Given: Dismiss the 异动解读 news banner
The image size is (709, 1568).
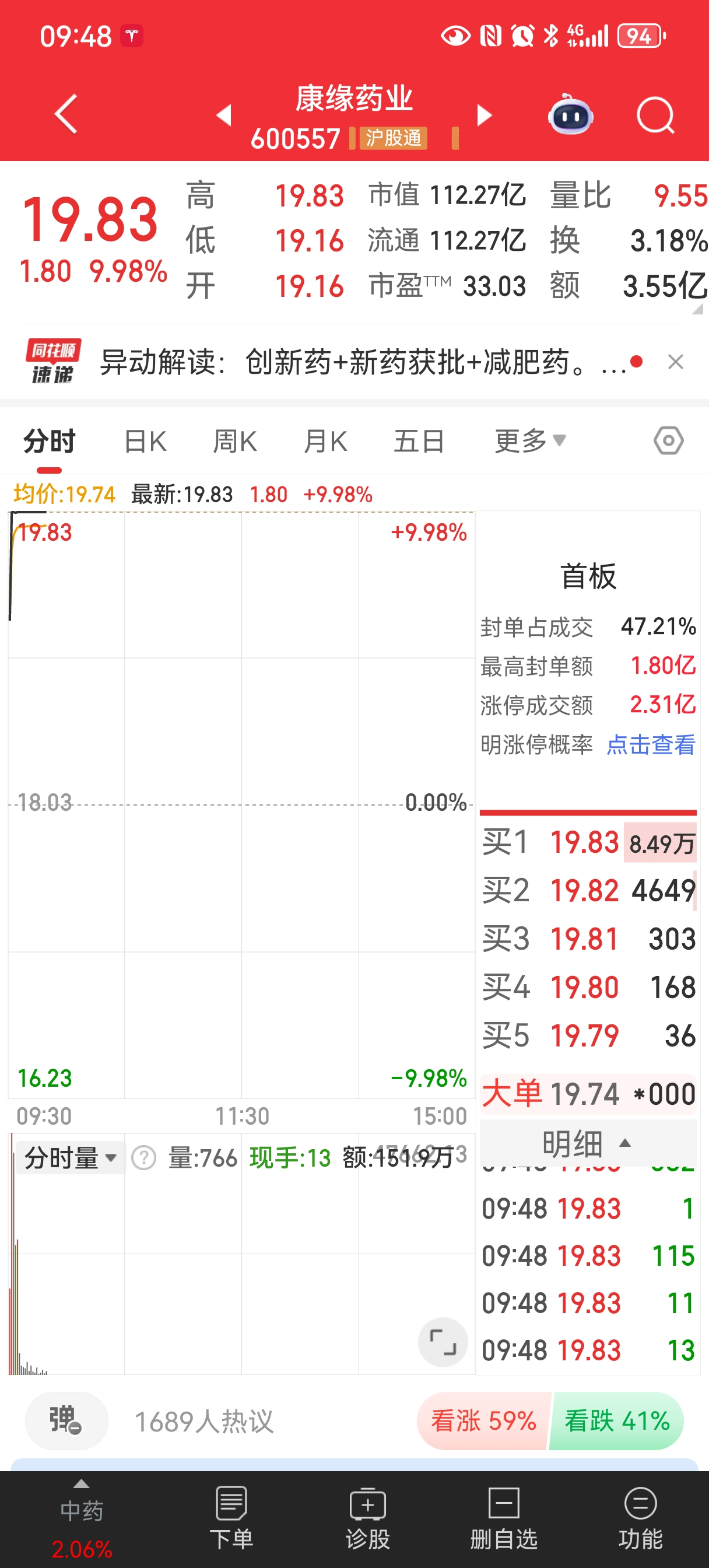Looking at the screenshot, I should click(676, 363).
